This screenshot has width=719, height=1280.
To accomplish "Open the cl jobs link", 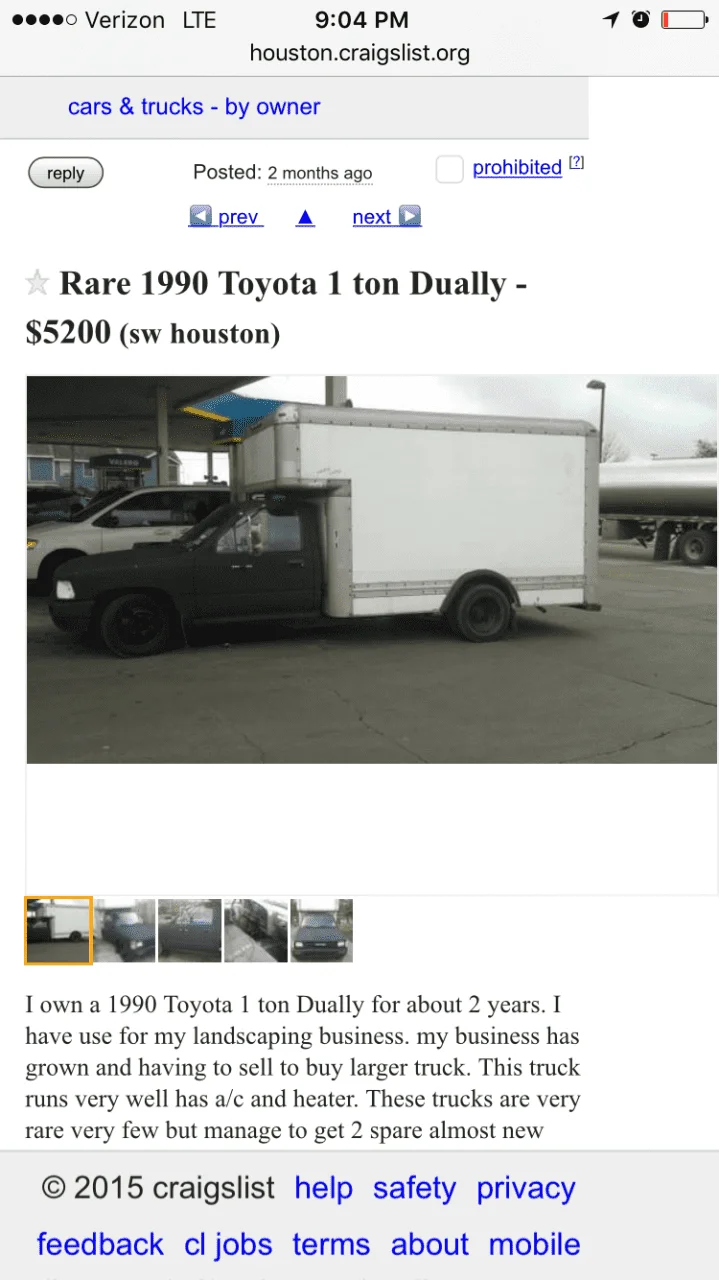I will [228, 1244].
